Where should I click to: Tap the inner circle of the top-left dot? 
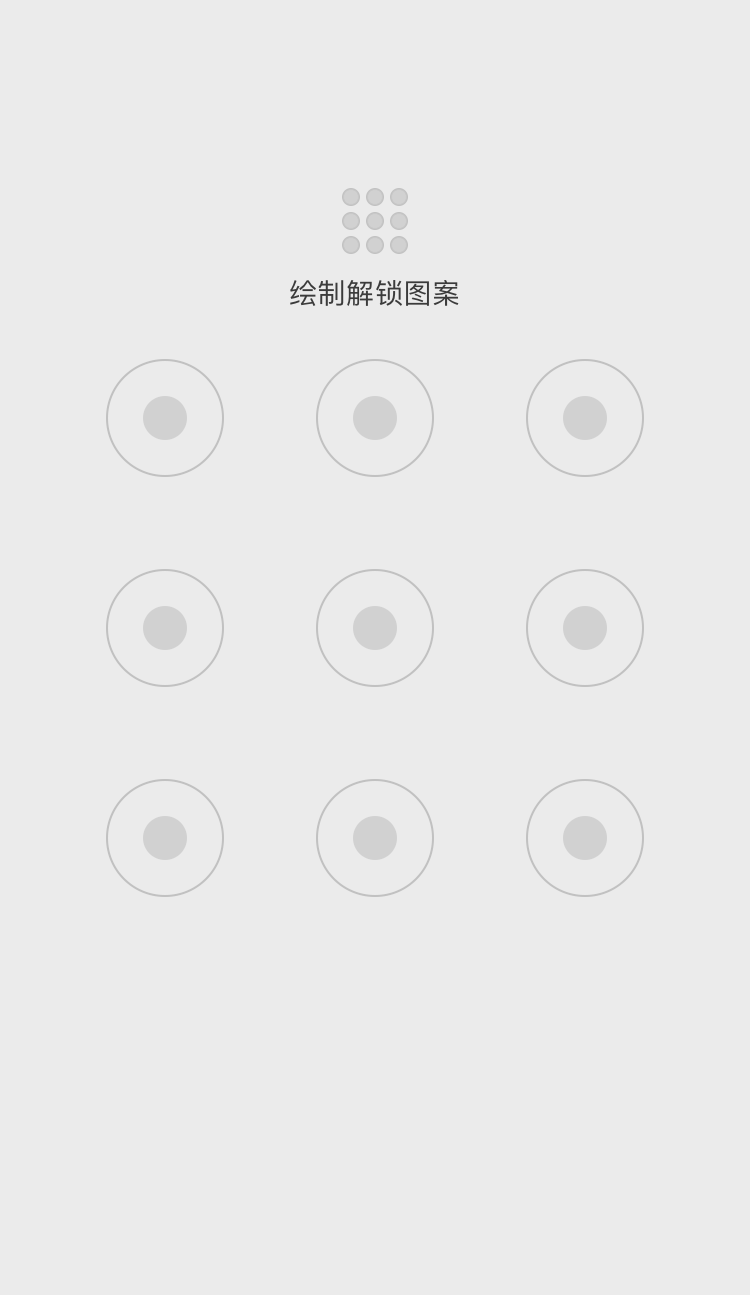(165, 418)
